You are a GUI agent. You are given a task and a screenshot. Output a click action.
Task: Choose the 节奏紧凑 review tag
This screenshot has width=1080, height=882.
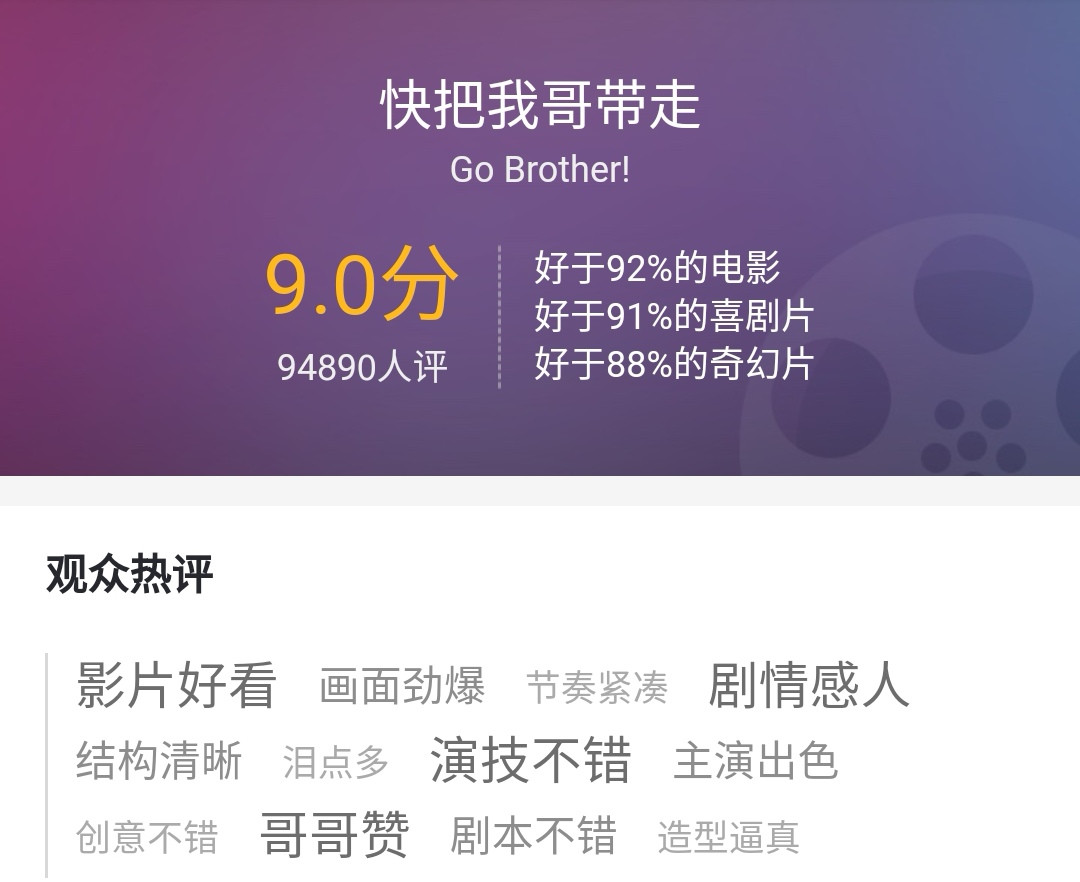tap(597, 688)
